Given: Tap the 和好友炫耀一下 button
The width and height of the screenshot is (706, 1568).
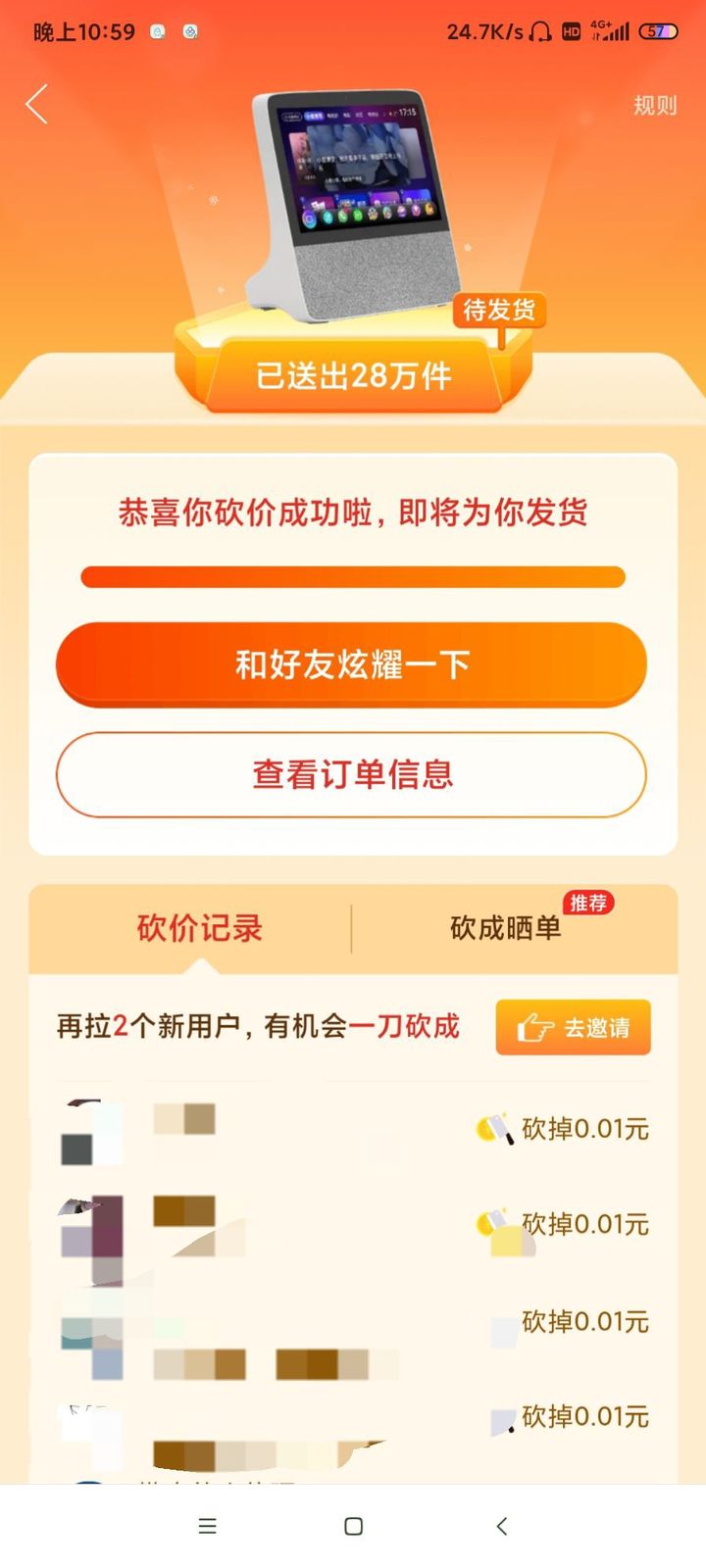Looking at the screenshot, I should click(x=351, y=664).
